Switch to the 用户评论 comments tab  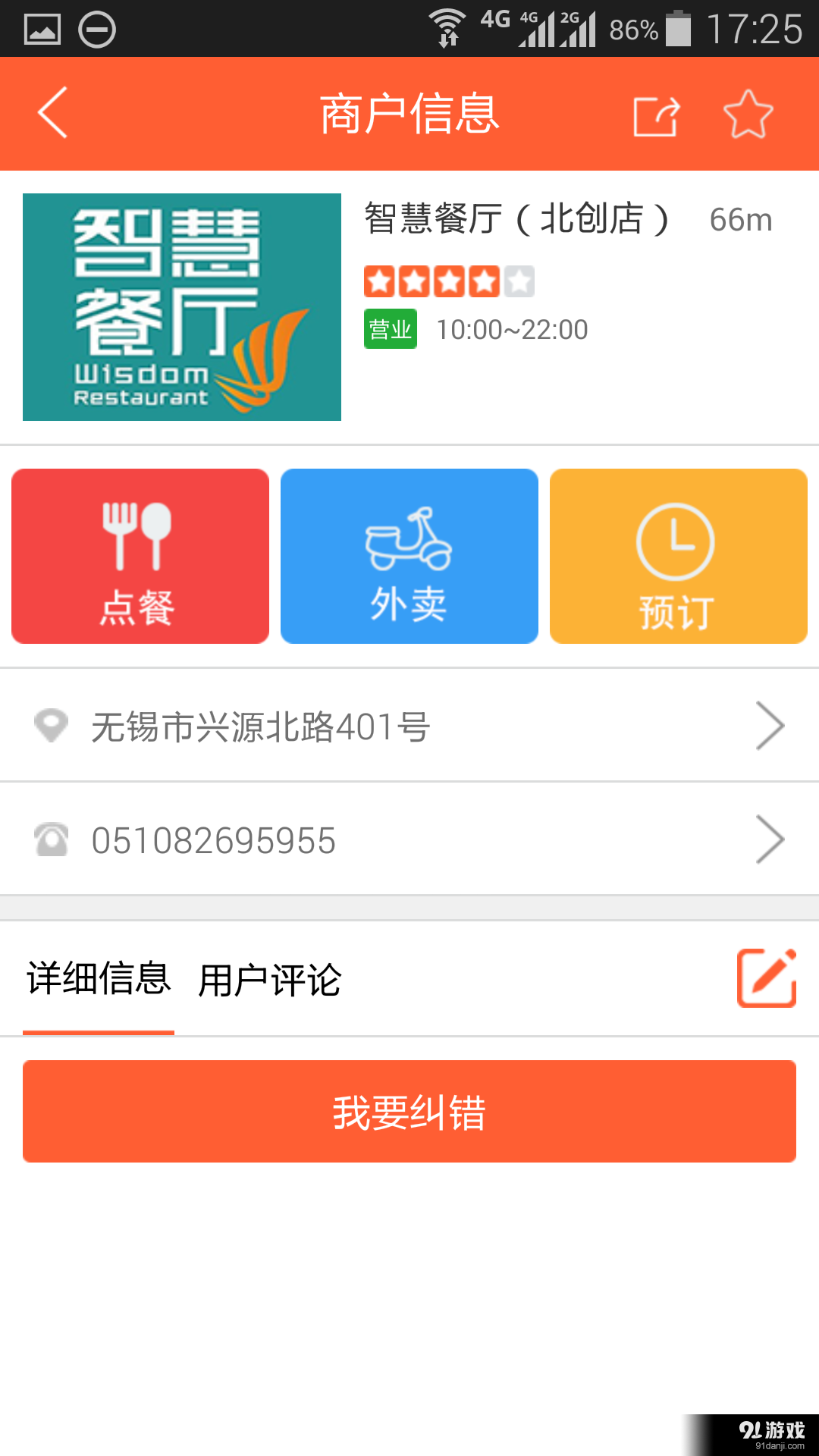tap(270, 980)
